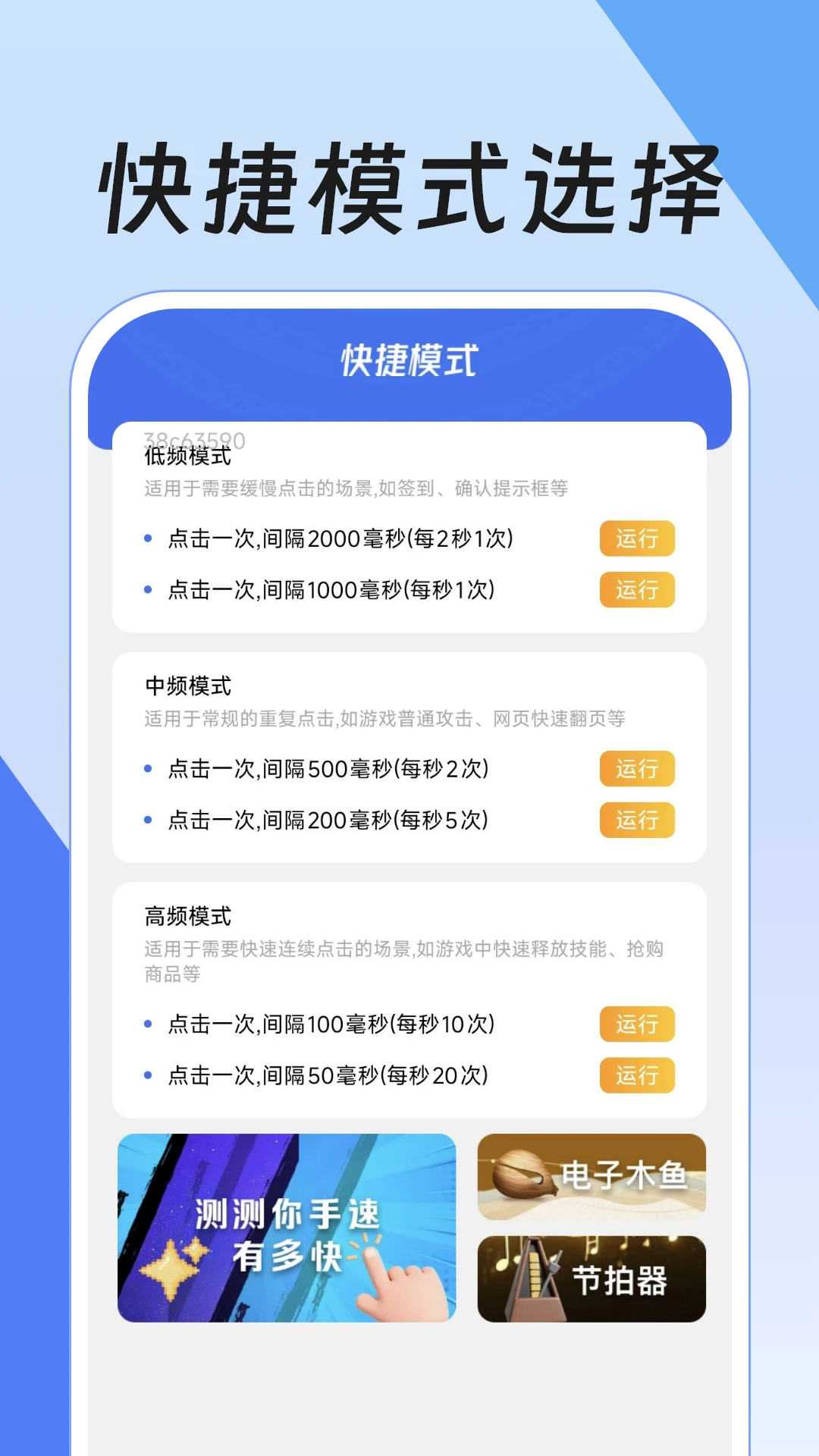819x1456 pixels.
Task: Start the 200毫秒 (5 per second) option
Action: tap(637, 821)
